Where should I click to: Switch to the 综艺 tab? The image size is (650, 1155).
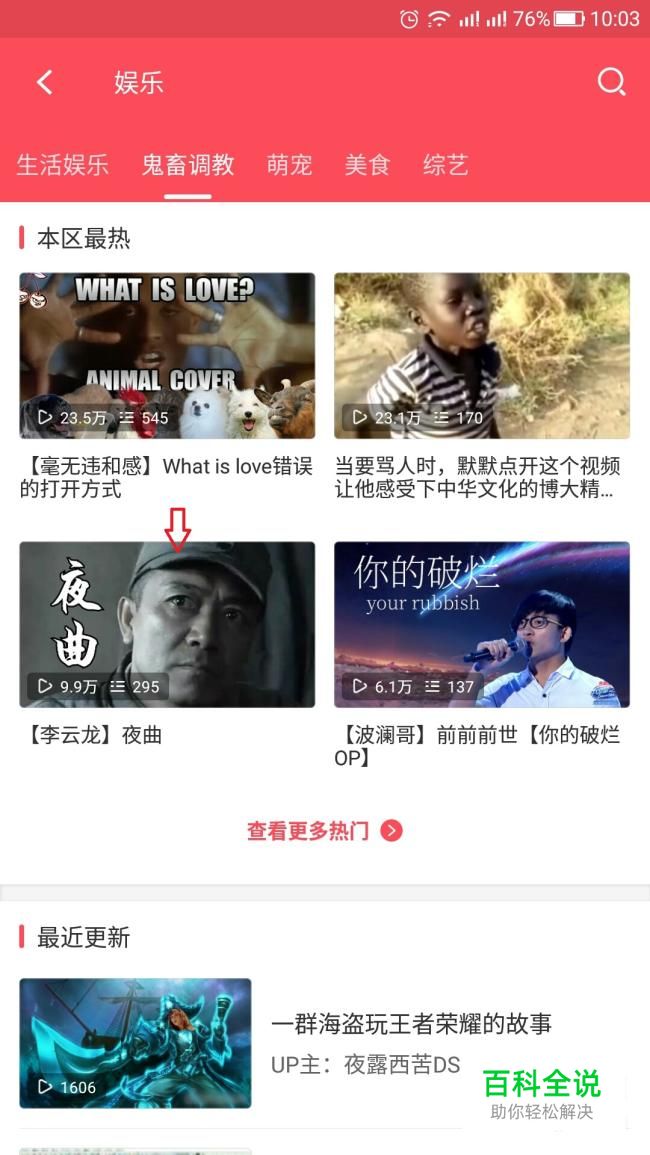445,165
